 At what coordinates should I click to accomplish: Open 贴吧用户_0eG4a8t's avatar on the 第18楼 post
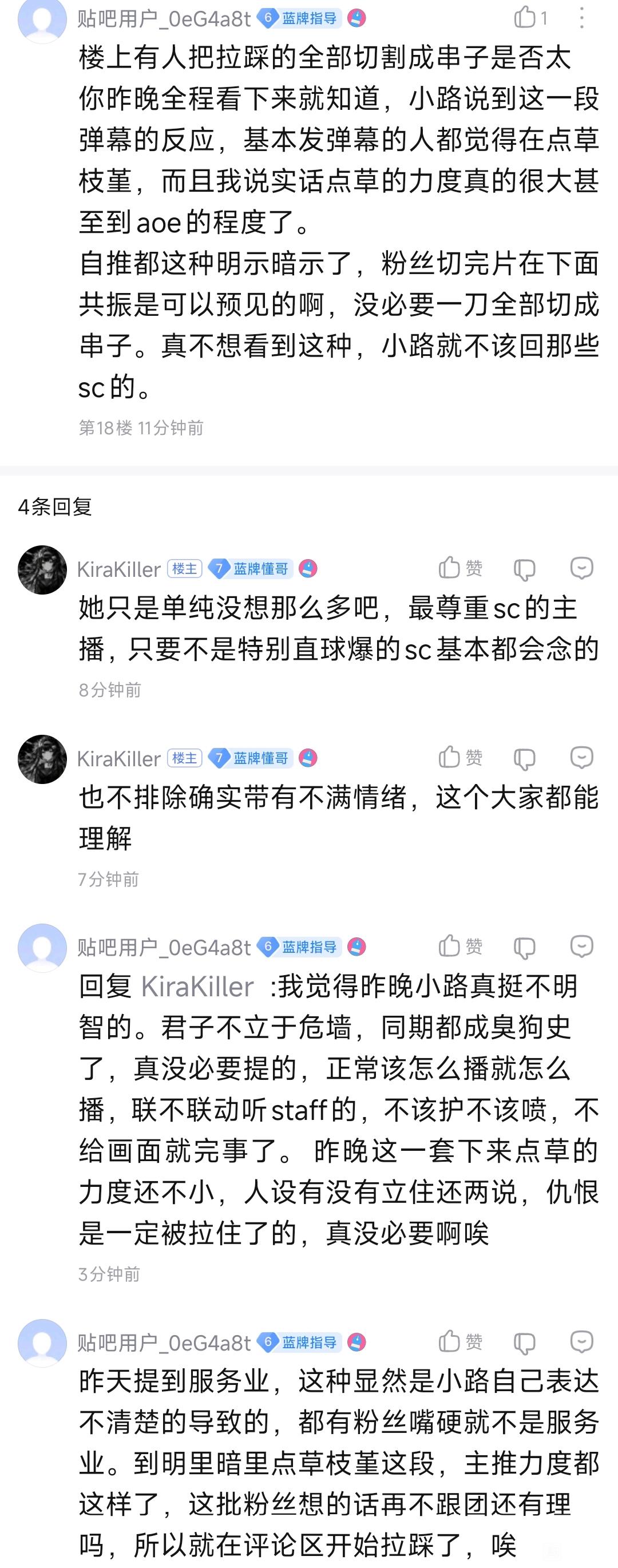42,19
